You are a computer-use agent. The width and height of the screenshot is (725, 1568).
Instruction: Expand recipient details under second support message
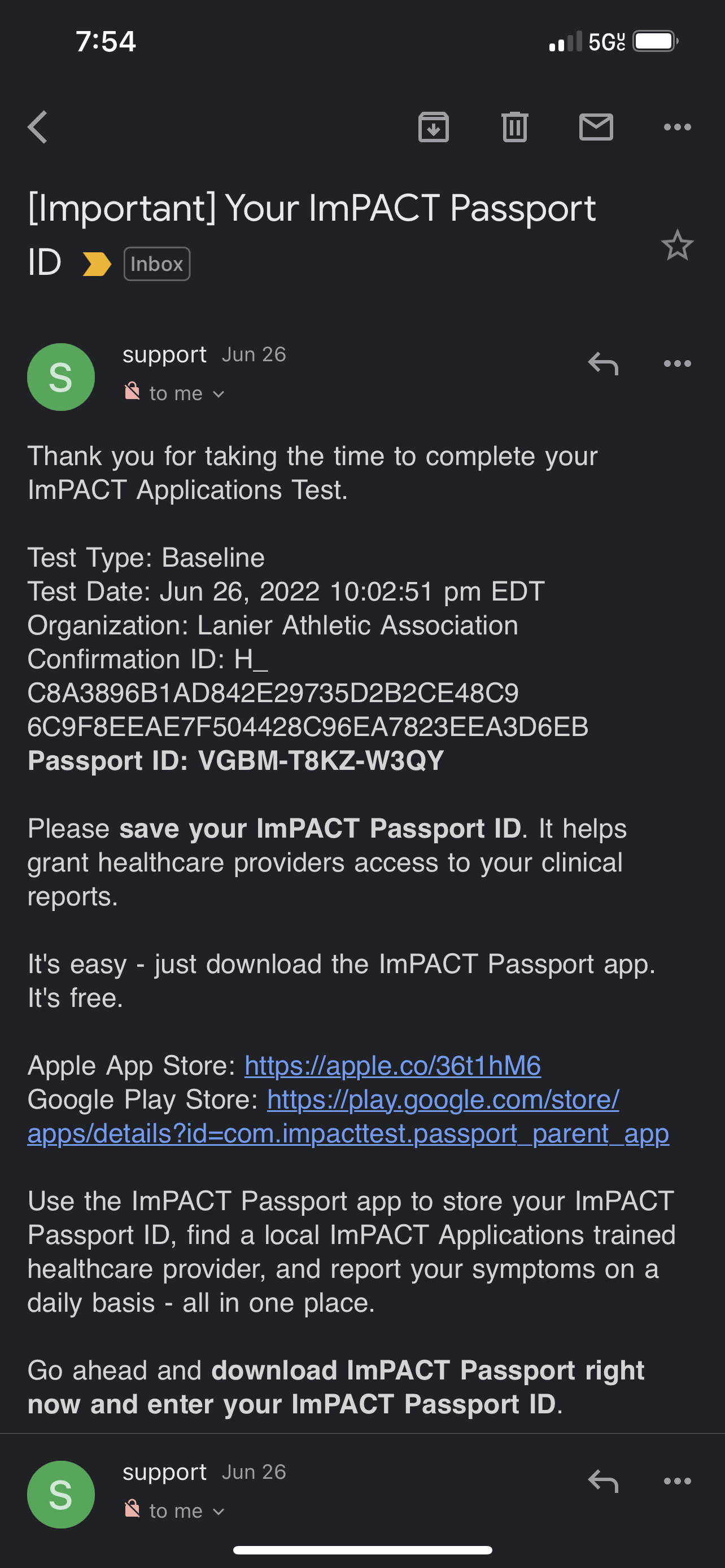point(187,1512)
